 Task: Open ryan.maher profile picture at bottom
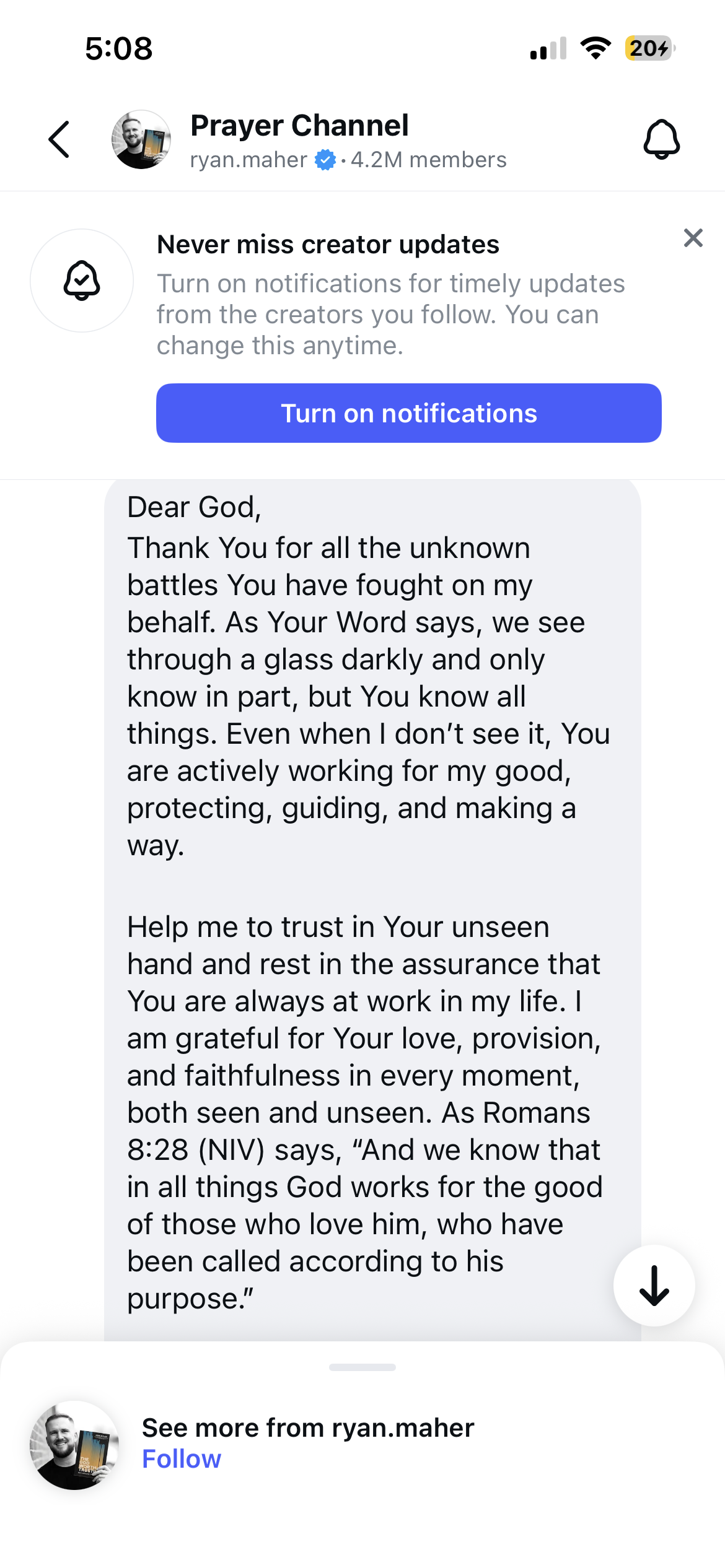74,1444
